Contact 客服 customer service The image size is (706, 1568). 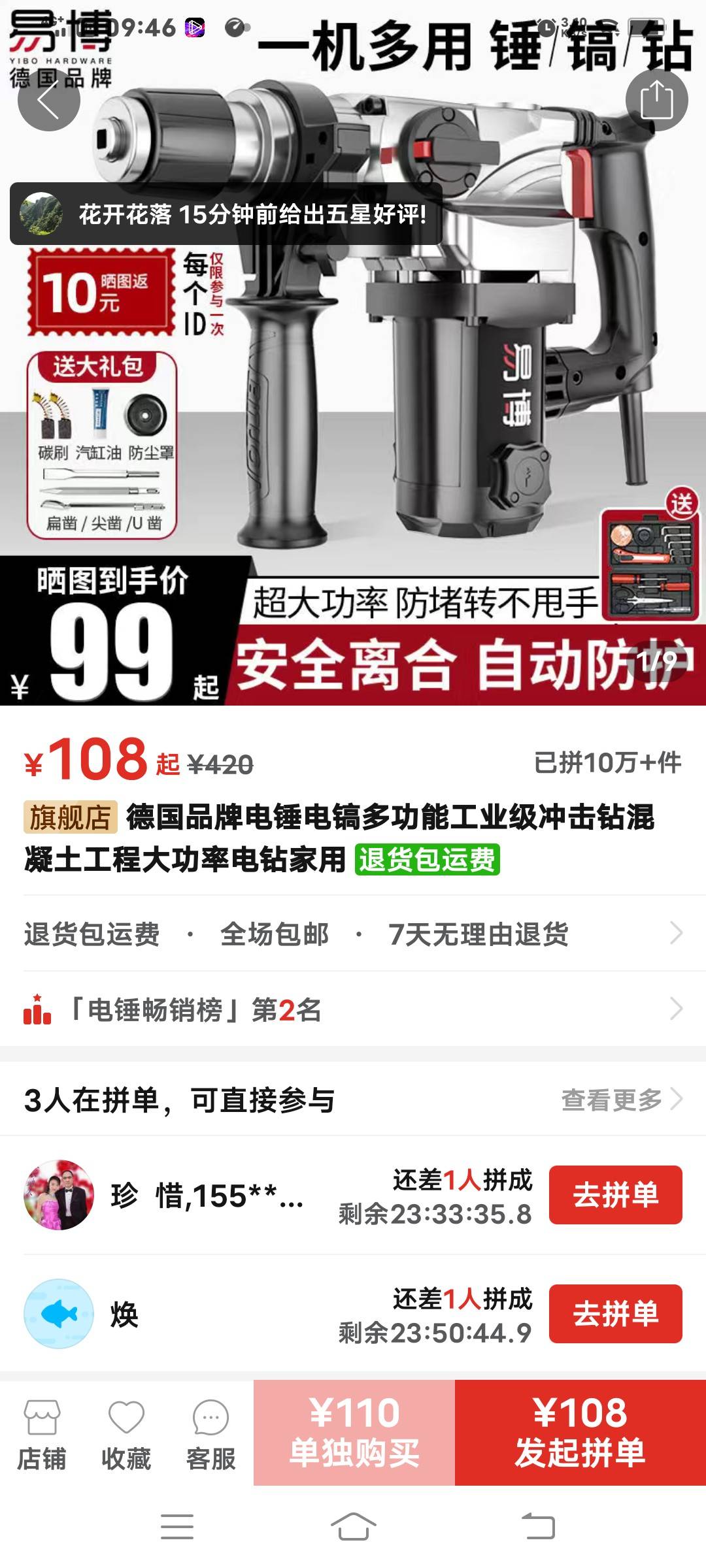(210, 1434)
